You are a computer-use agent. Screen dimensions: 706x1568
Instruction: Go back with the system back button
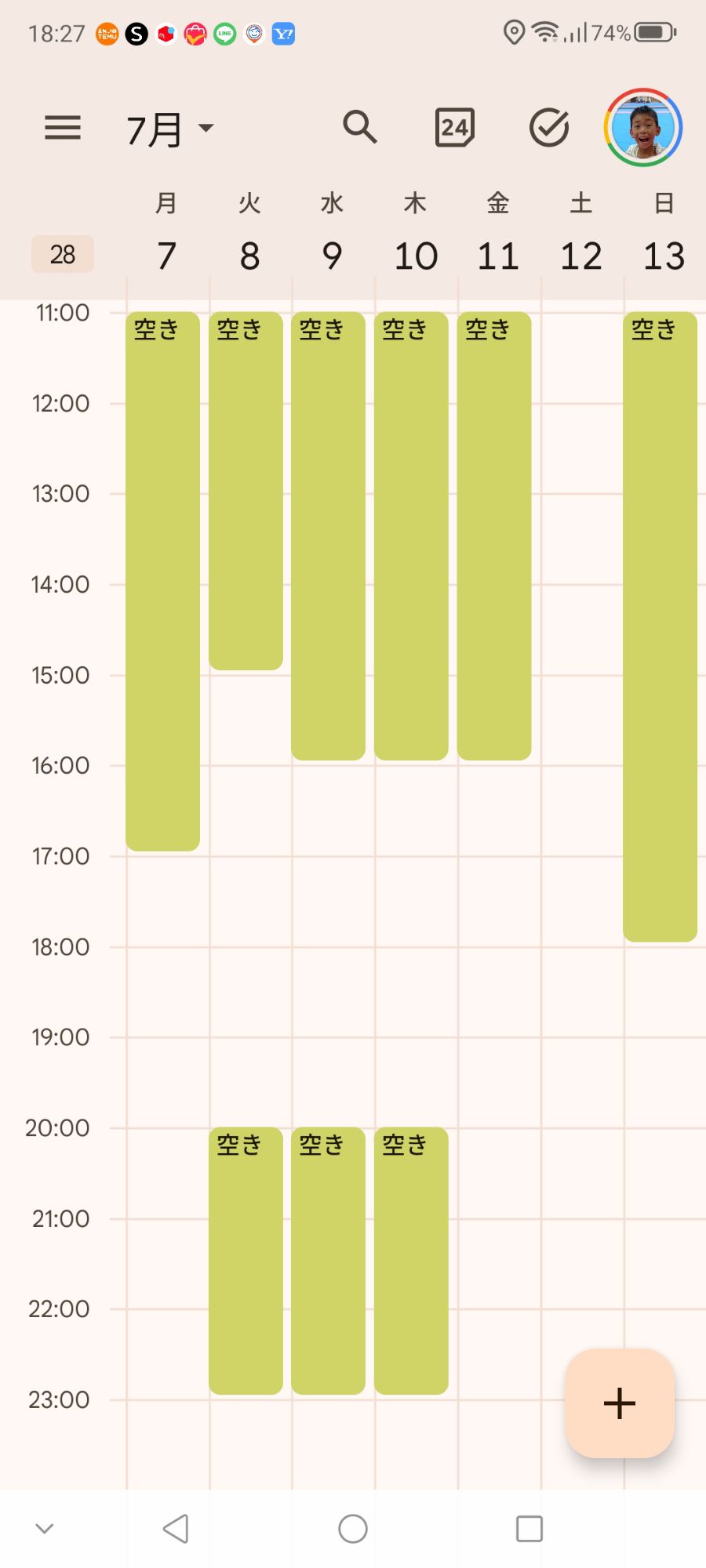point(176,1529)
